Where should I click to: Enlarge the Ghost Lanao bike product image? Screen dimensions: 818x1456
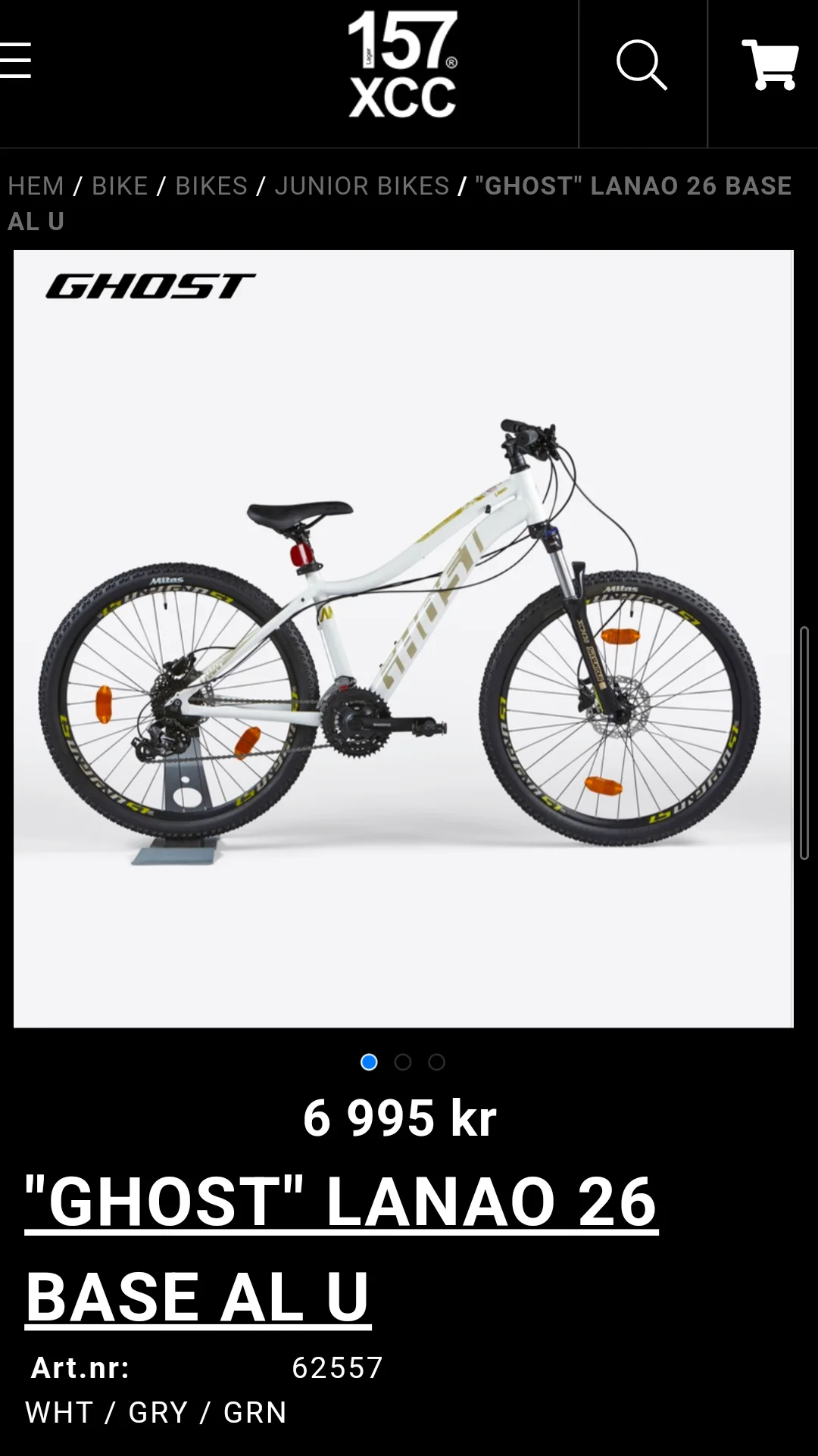click(x=403, y=638)
